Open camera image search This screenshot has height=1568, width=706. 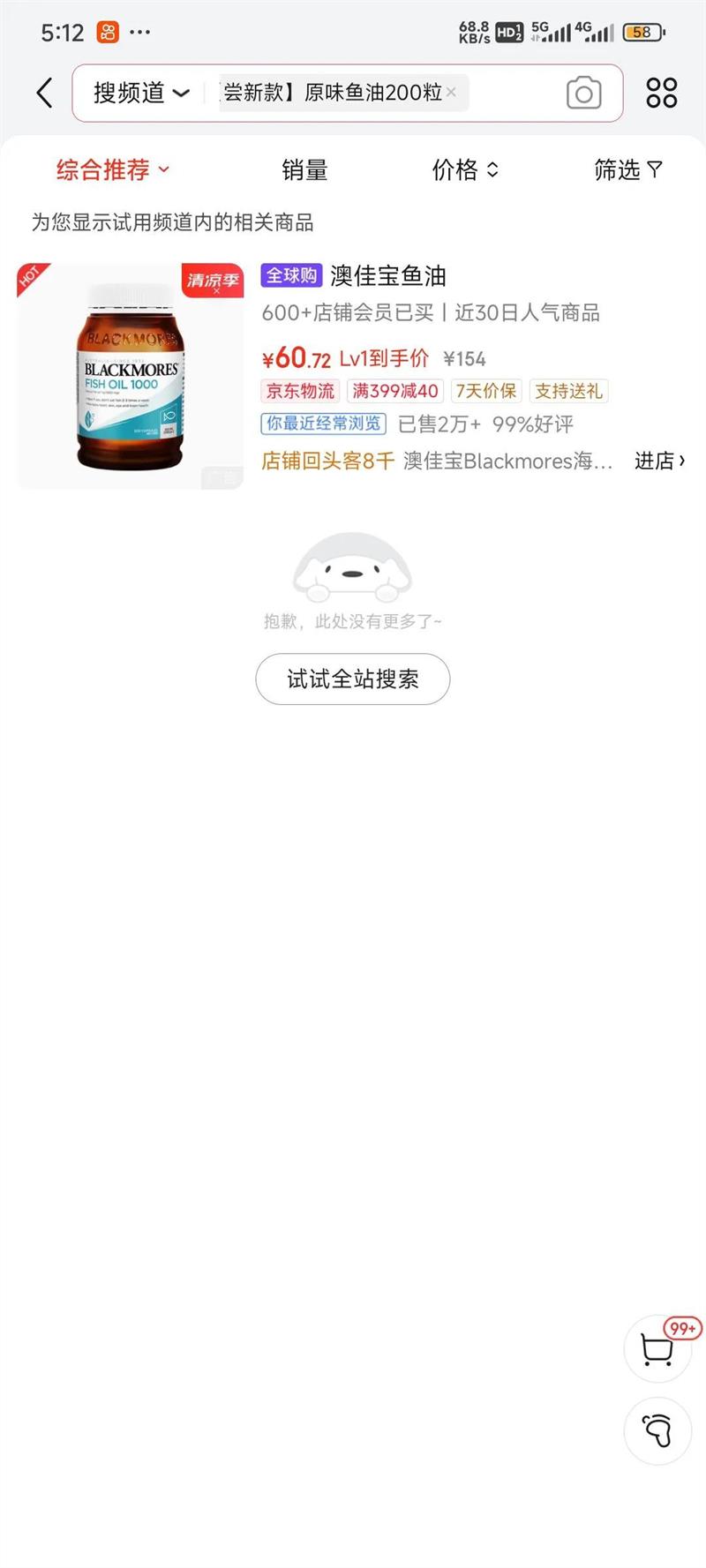[x=583, y=93]
